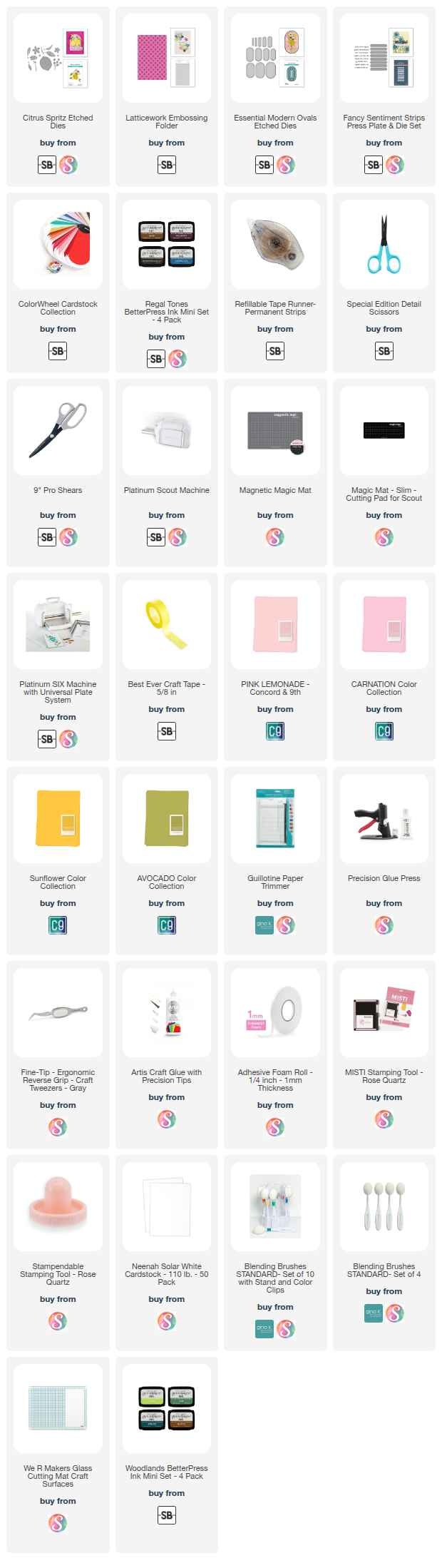Buy Essential Modern Ovals from SB store

[x=264, y=165]
